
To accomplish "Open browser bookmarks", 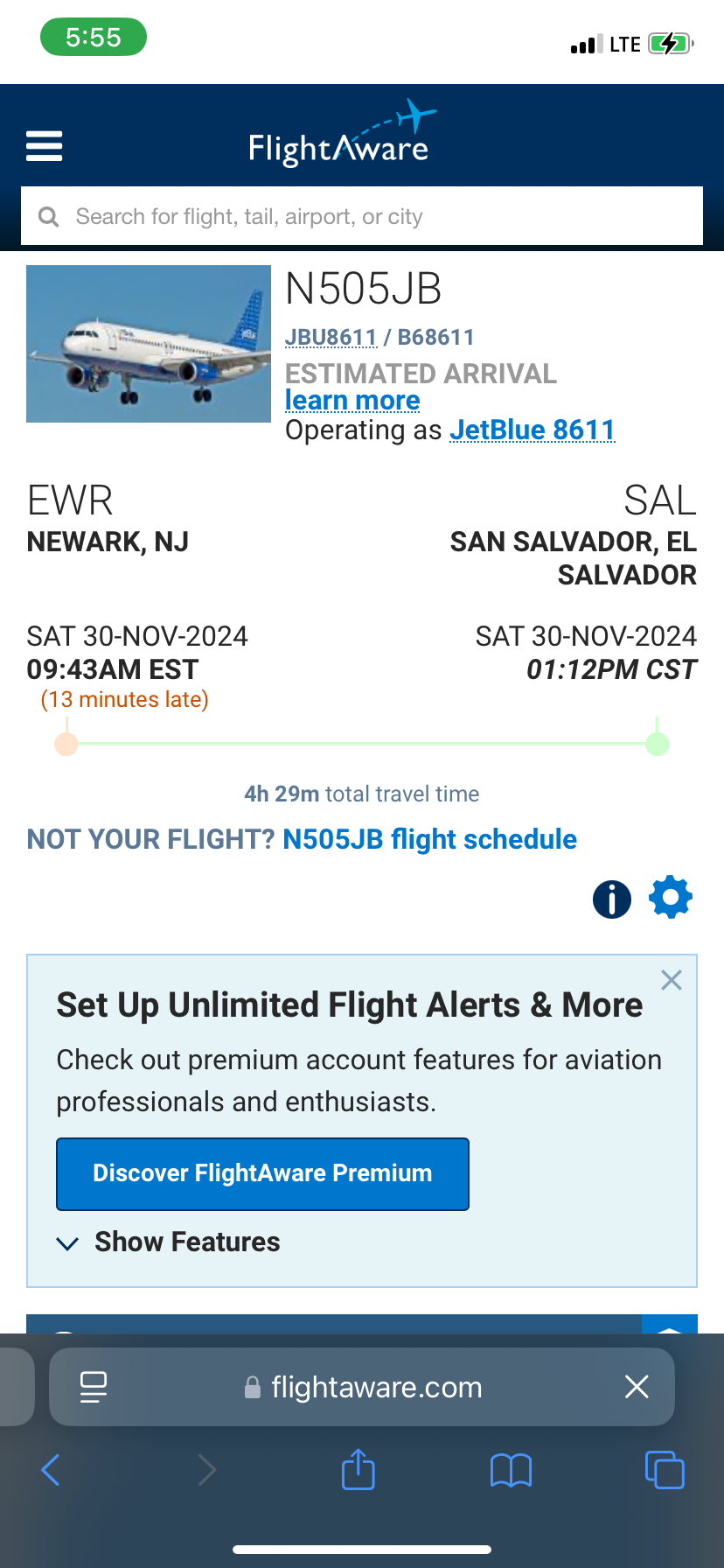I will click(x=512, y=1470).
